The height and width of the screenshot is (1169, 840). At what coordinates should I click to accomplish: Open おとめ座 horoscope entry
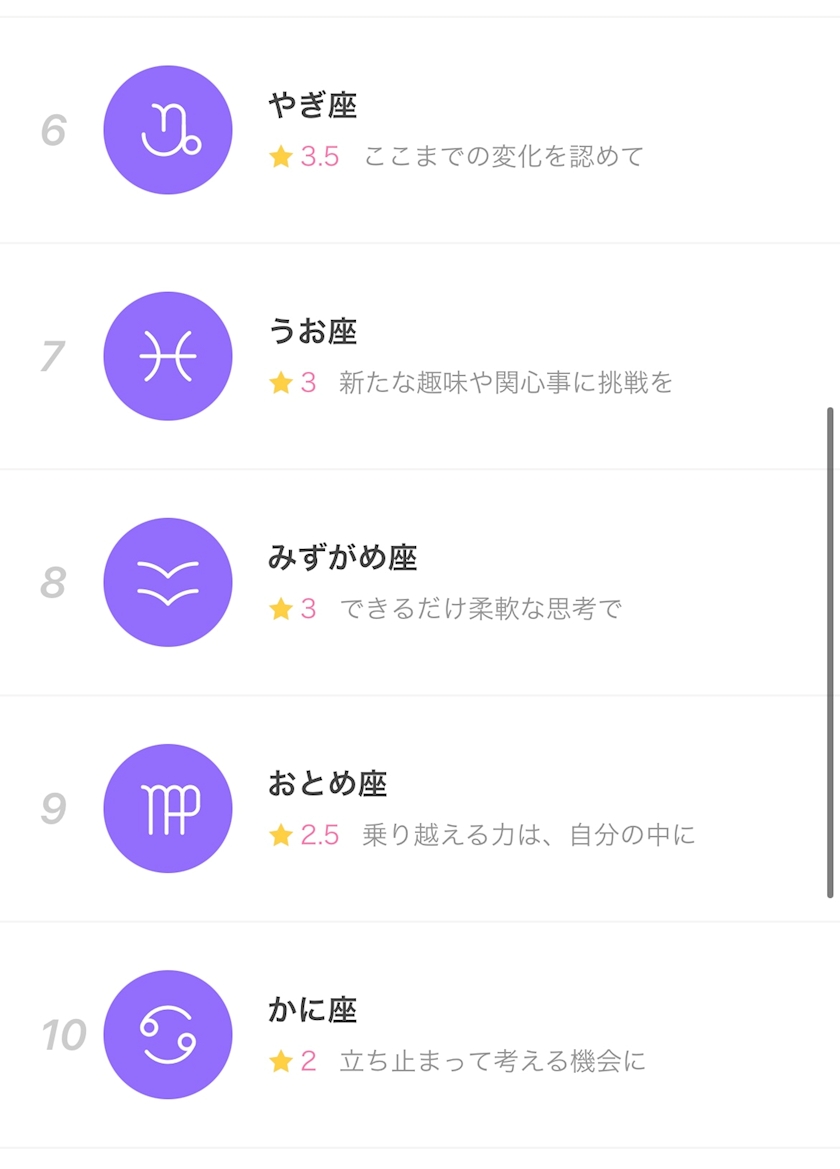[x=420, y=808]
